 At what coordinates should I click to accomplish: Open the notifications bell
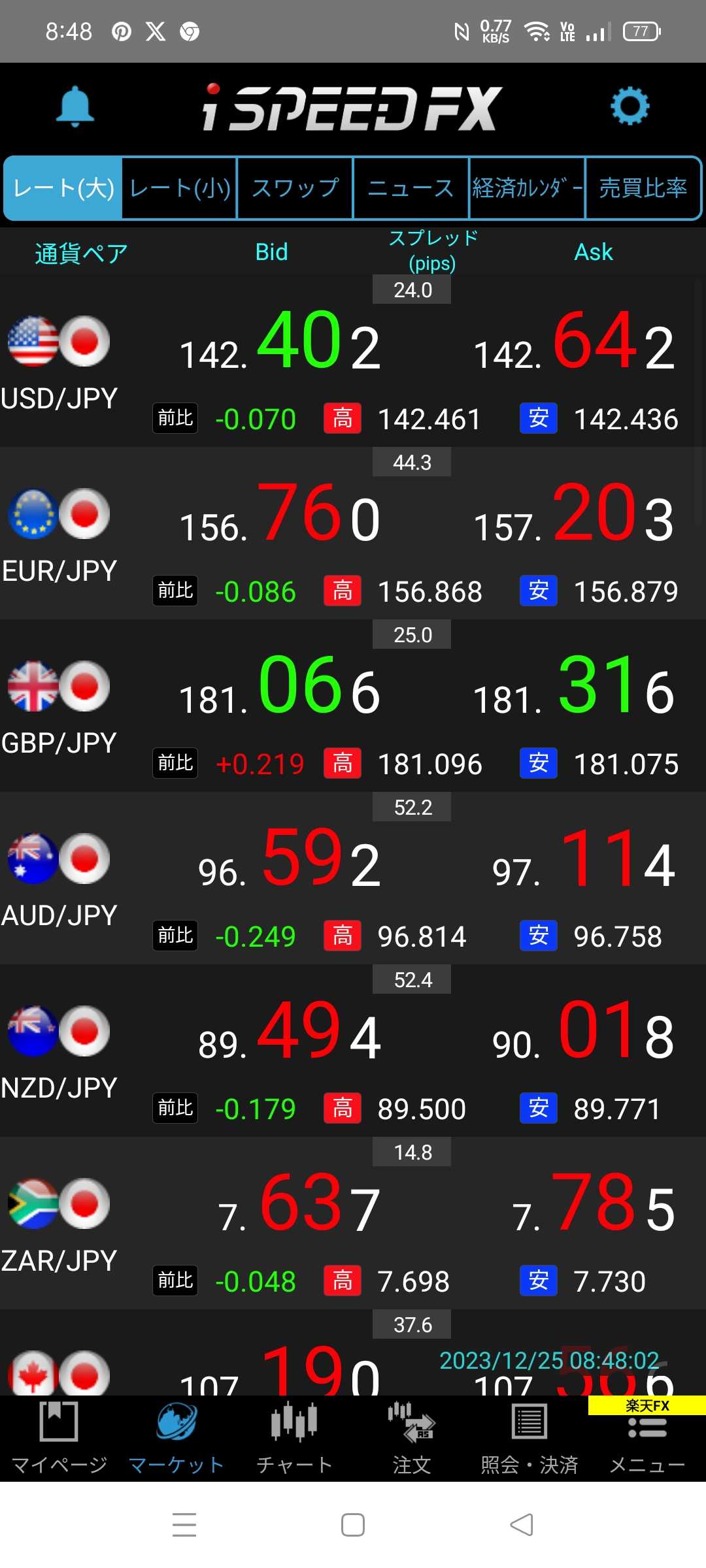pos(75,106)
